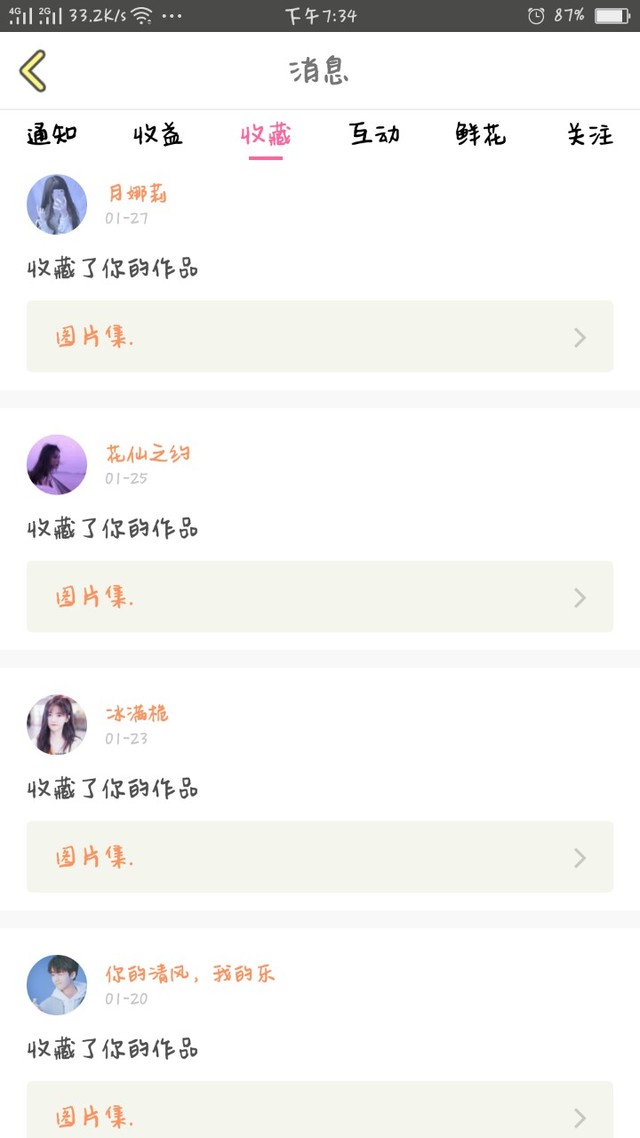This screenshot has width=640, height=1138.
Task: Open the 收益 tab
Action: pos(158,135)
